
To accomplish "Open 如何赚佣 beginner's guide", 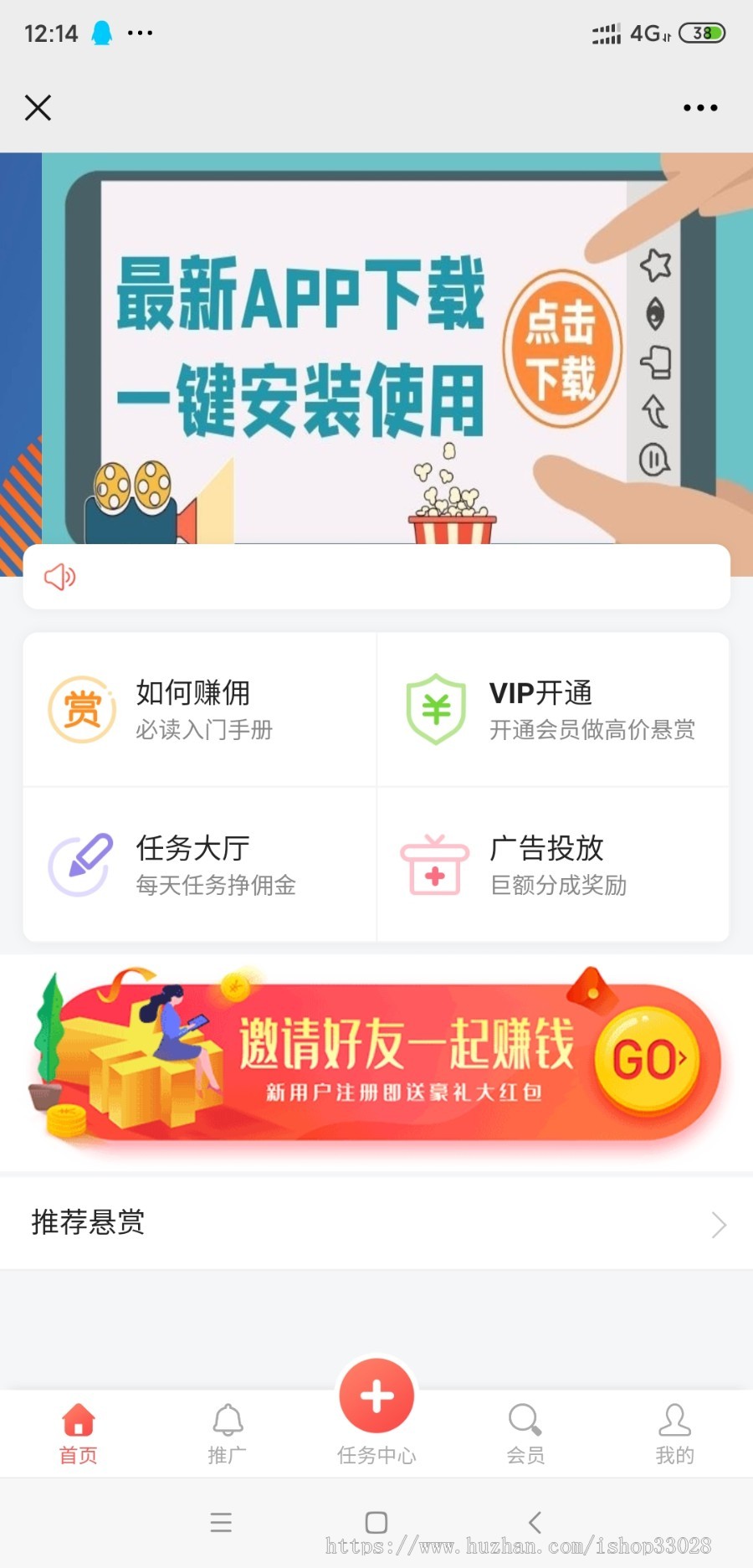I will coord(199,709).
